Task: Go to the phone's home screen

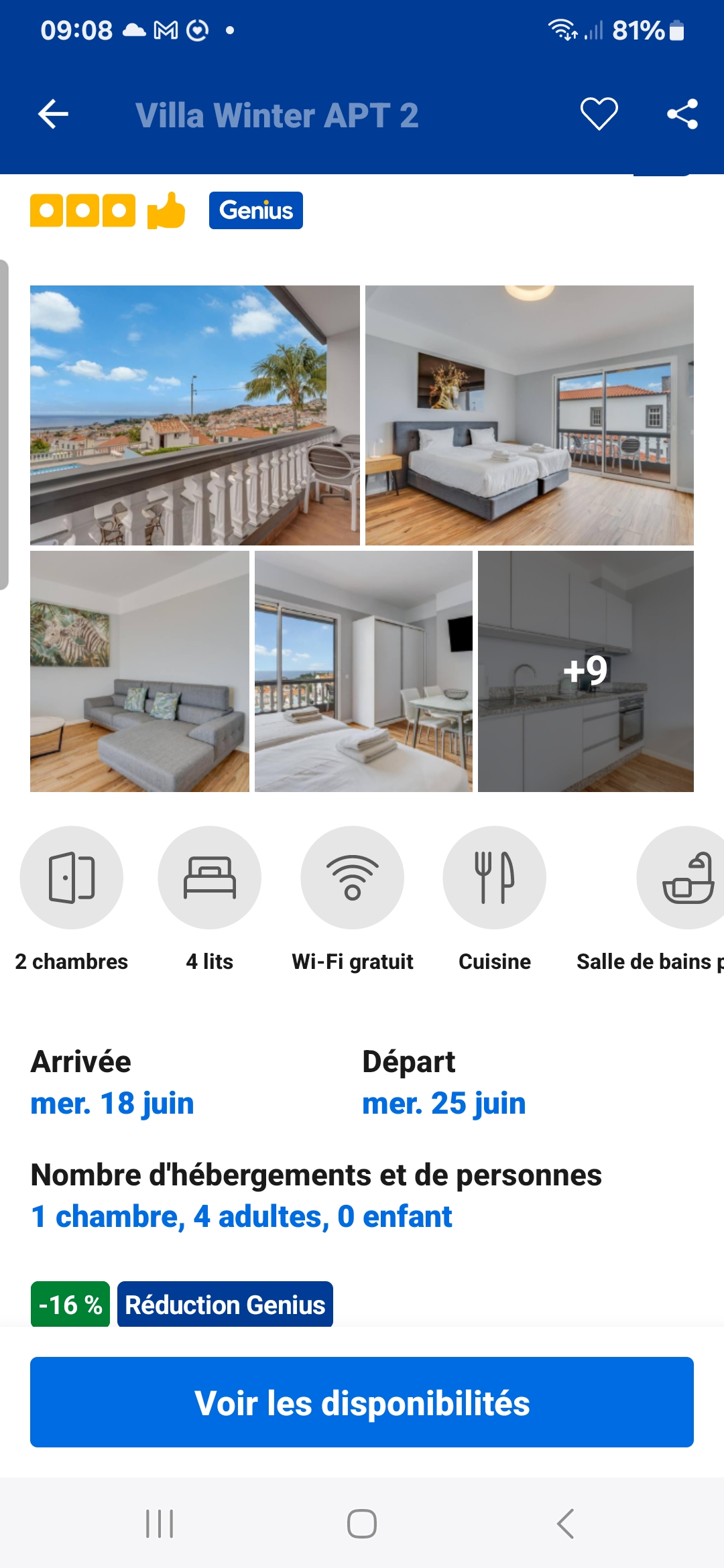Action: (362, 1524)
